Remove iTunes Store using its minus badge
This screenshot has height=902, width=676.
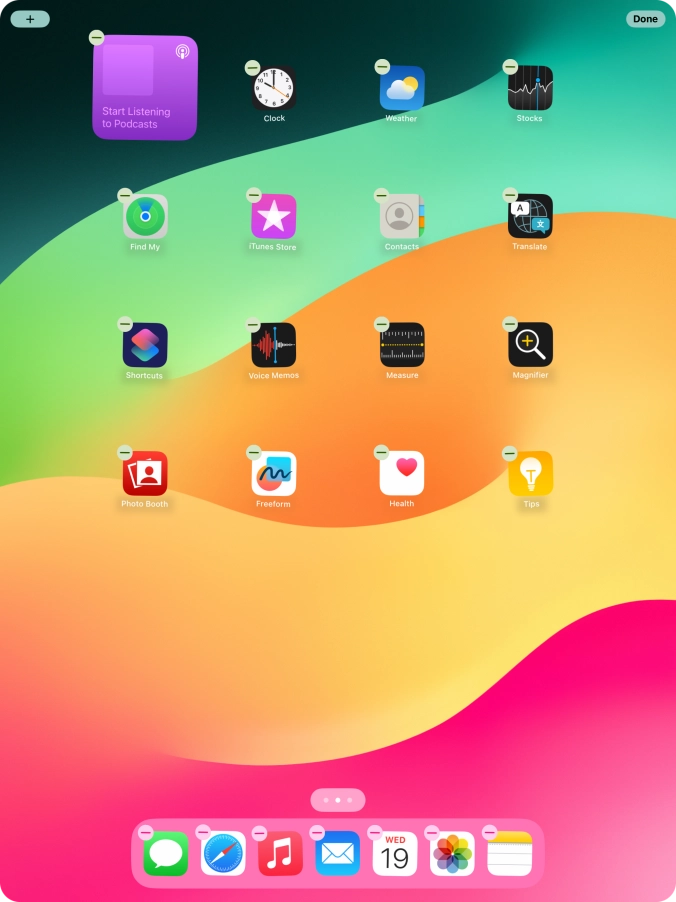[254, 195]
